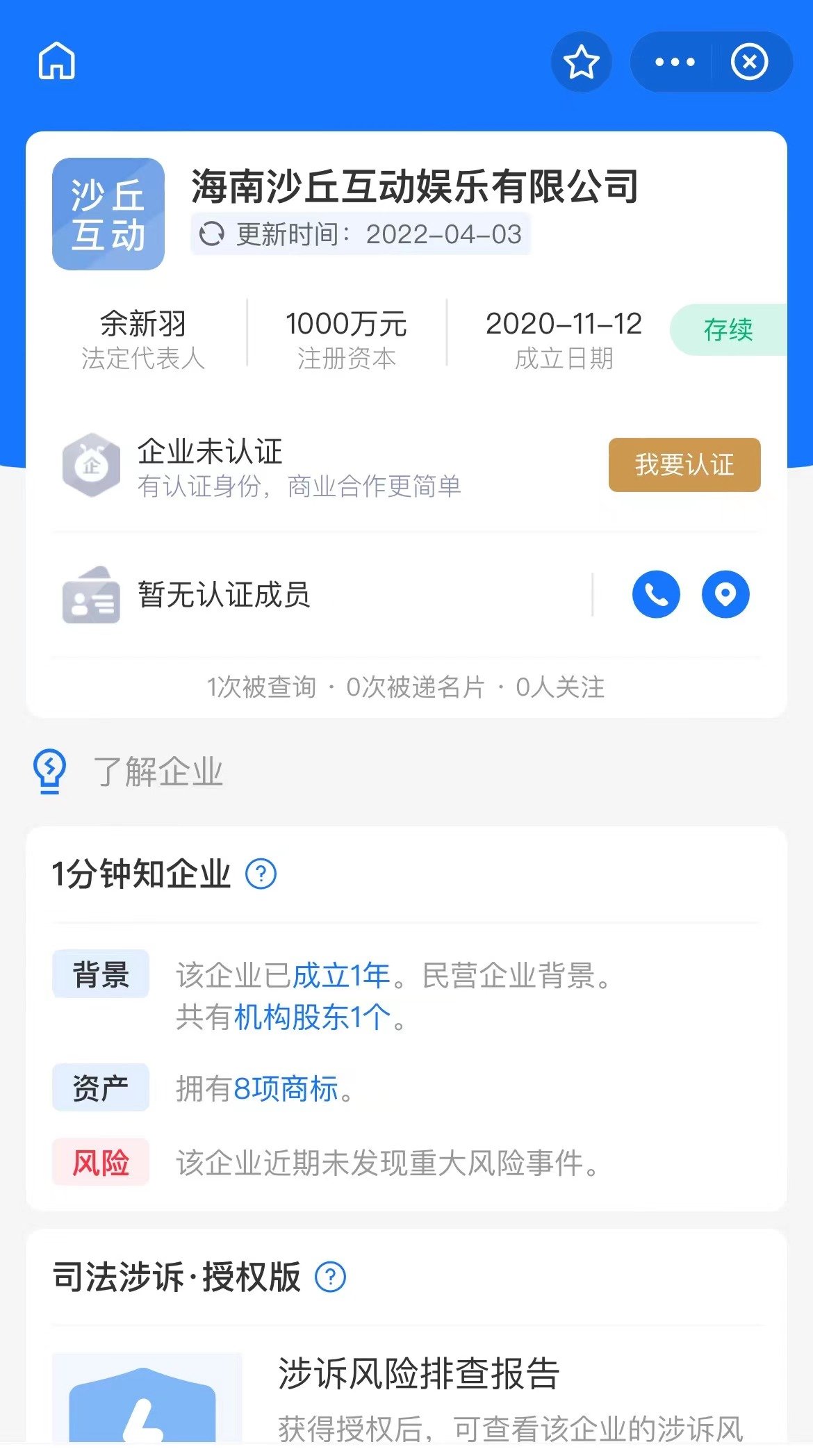The image size is (813, 1456).
Task: Call the company via phone icon
Action: (656, 594)
